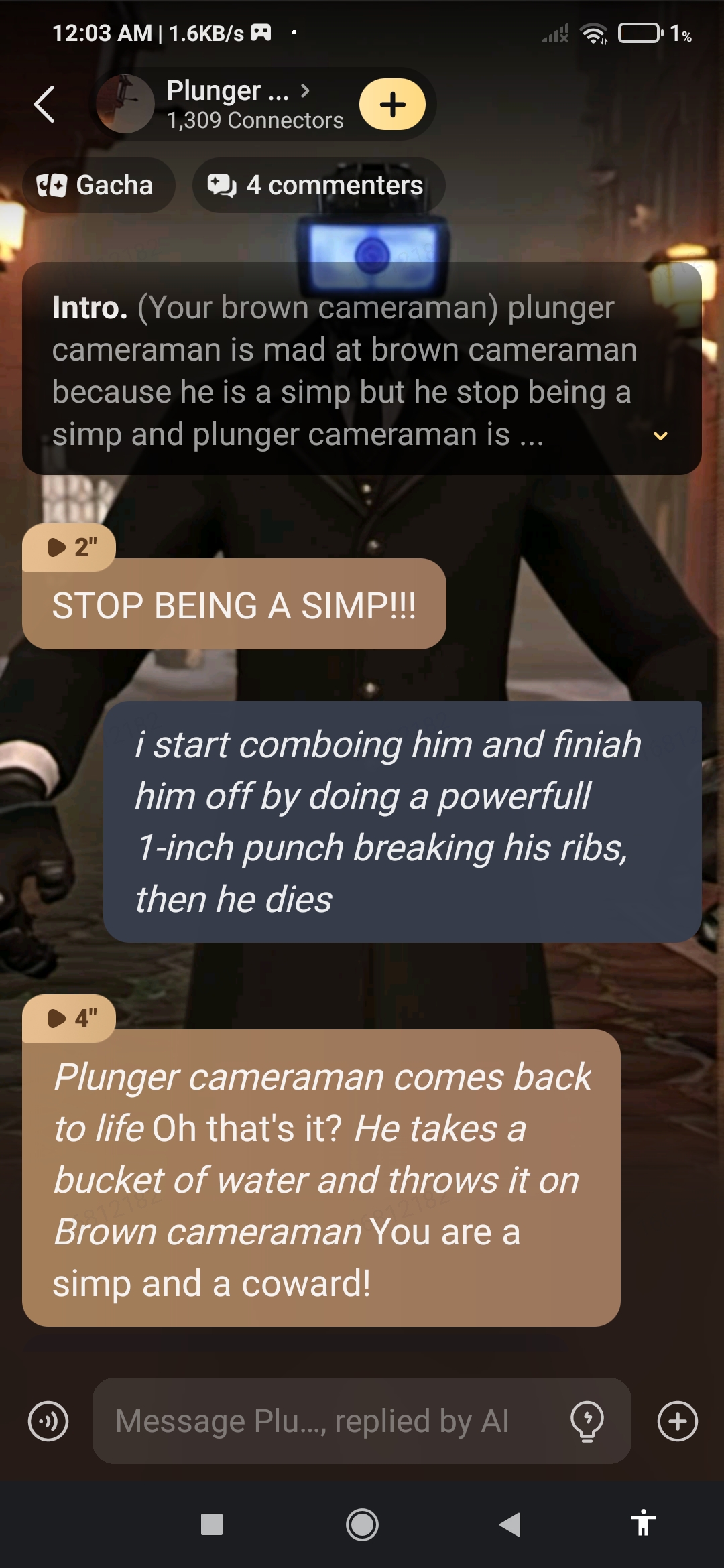
Task: Open the Plunger character profile
Action: 228,105
